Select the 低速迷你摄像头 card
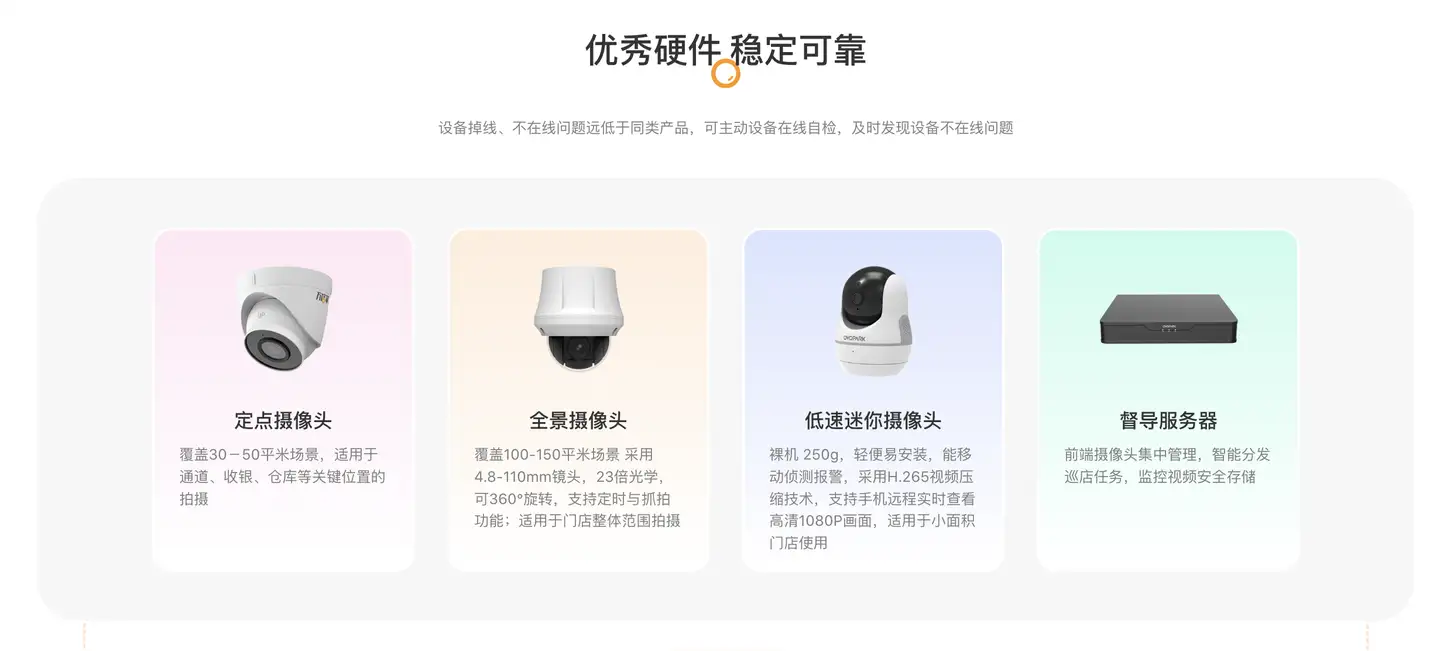Image resolution: width=1440 pixels, height=651 pixels. click(873, 400)
